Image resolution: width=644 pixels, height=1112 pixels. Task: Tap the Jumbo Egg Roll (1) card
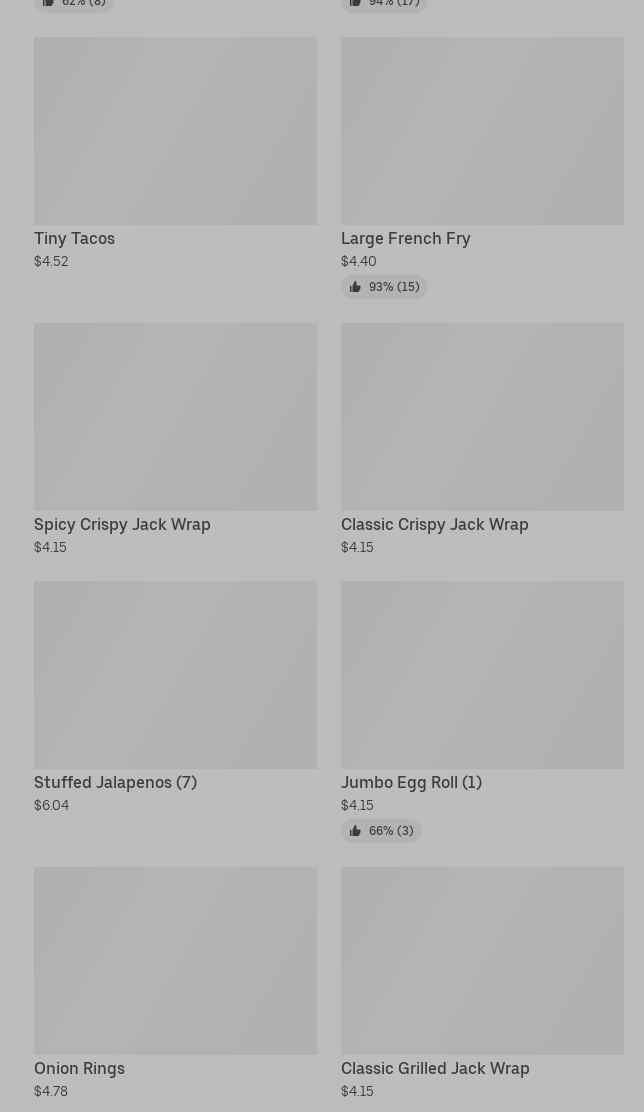482,711
